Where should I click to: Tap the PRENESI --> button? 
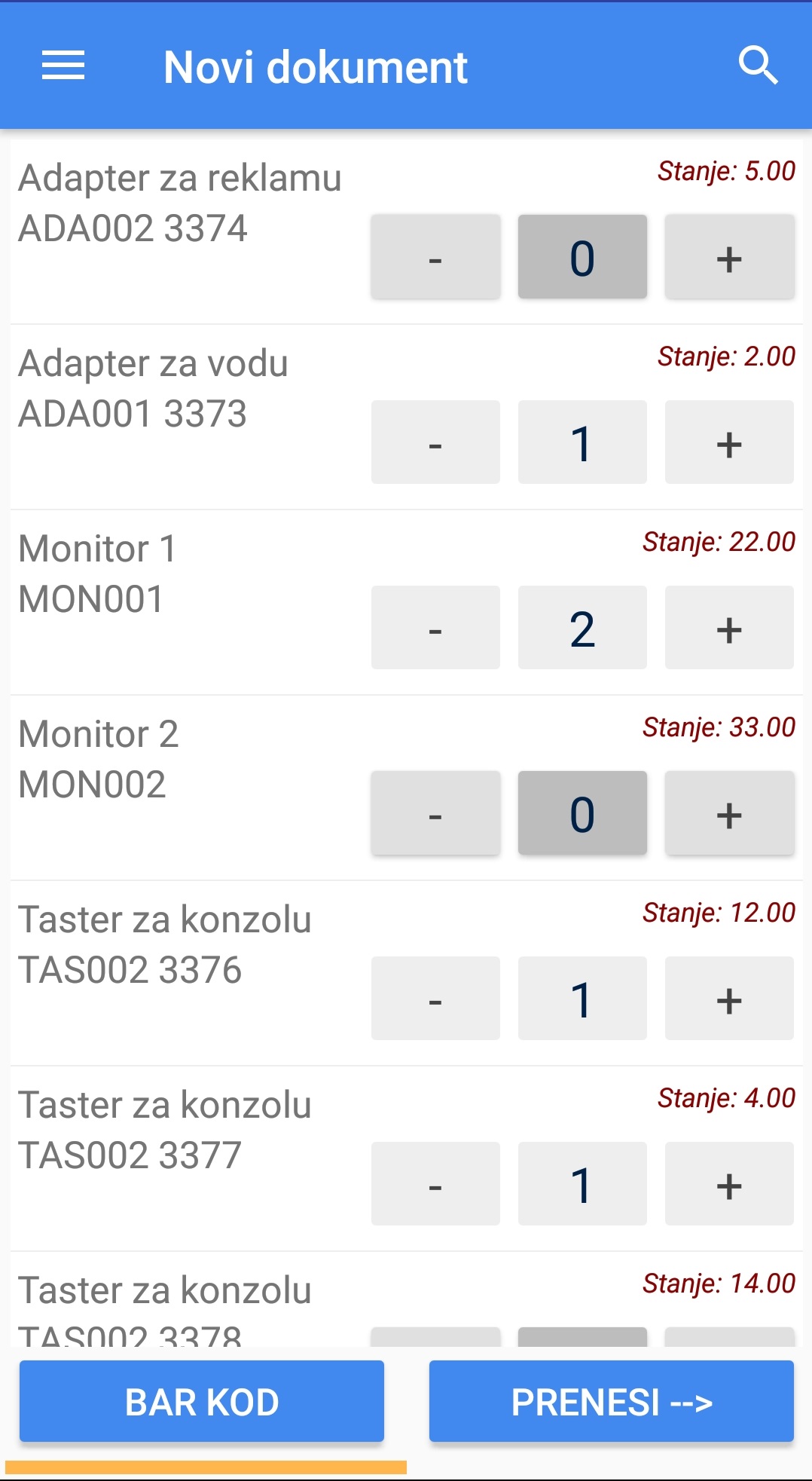coord(612,1401)
